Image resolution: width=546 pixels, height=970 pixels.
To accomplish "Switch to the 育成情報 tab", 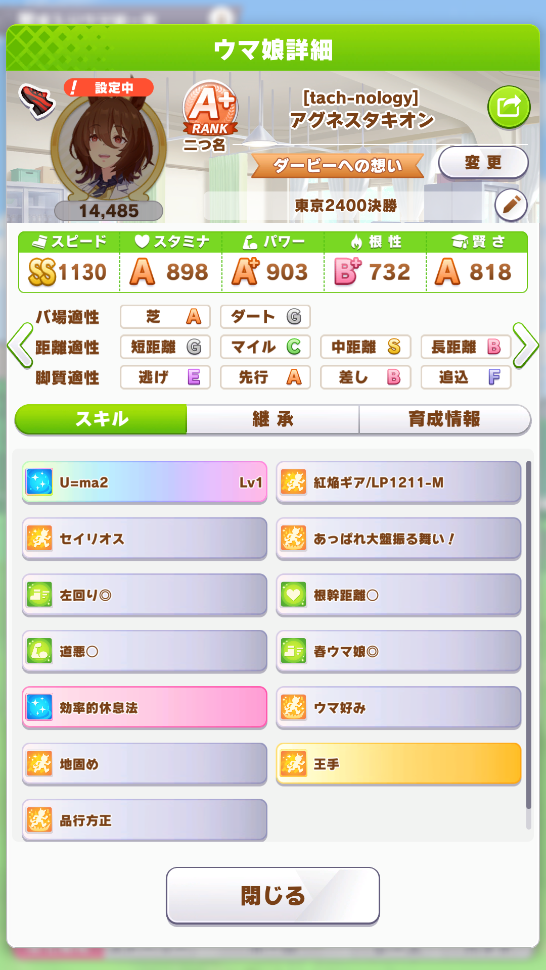I will [x=445, y=419].
